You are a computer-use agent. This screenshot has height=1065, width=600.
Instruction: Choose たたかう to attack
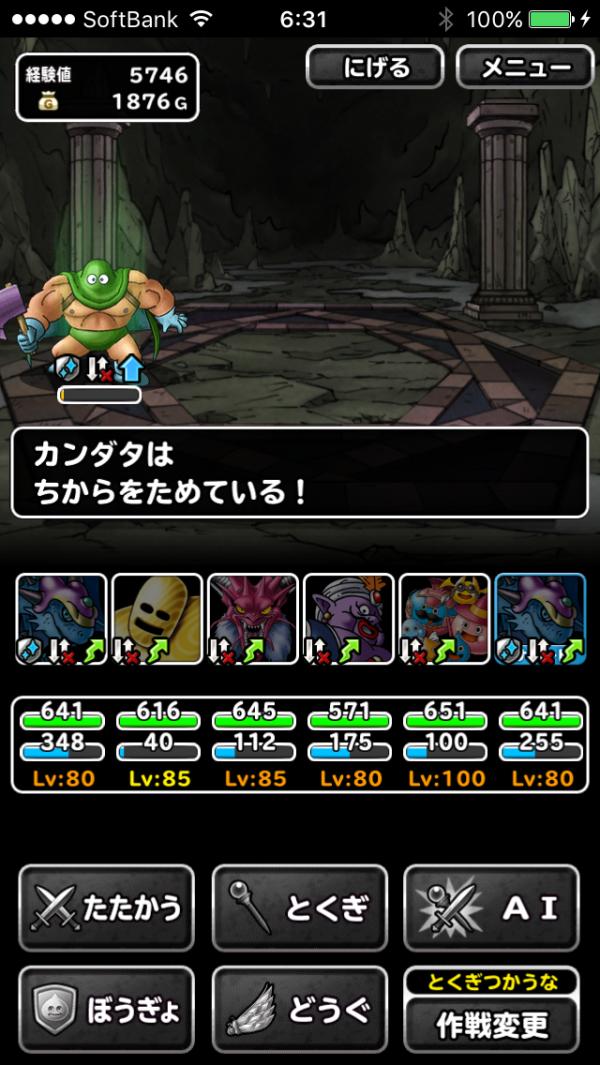[x=106, y=907]
